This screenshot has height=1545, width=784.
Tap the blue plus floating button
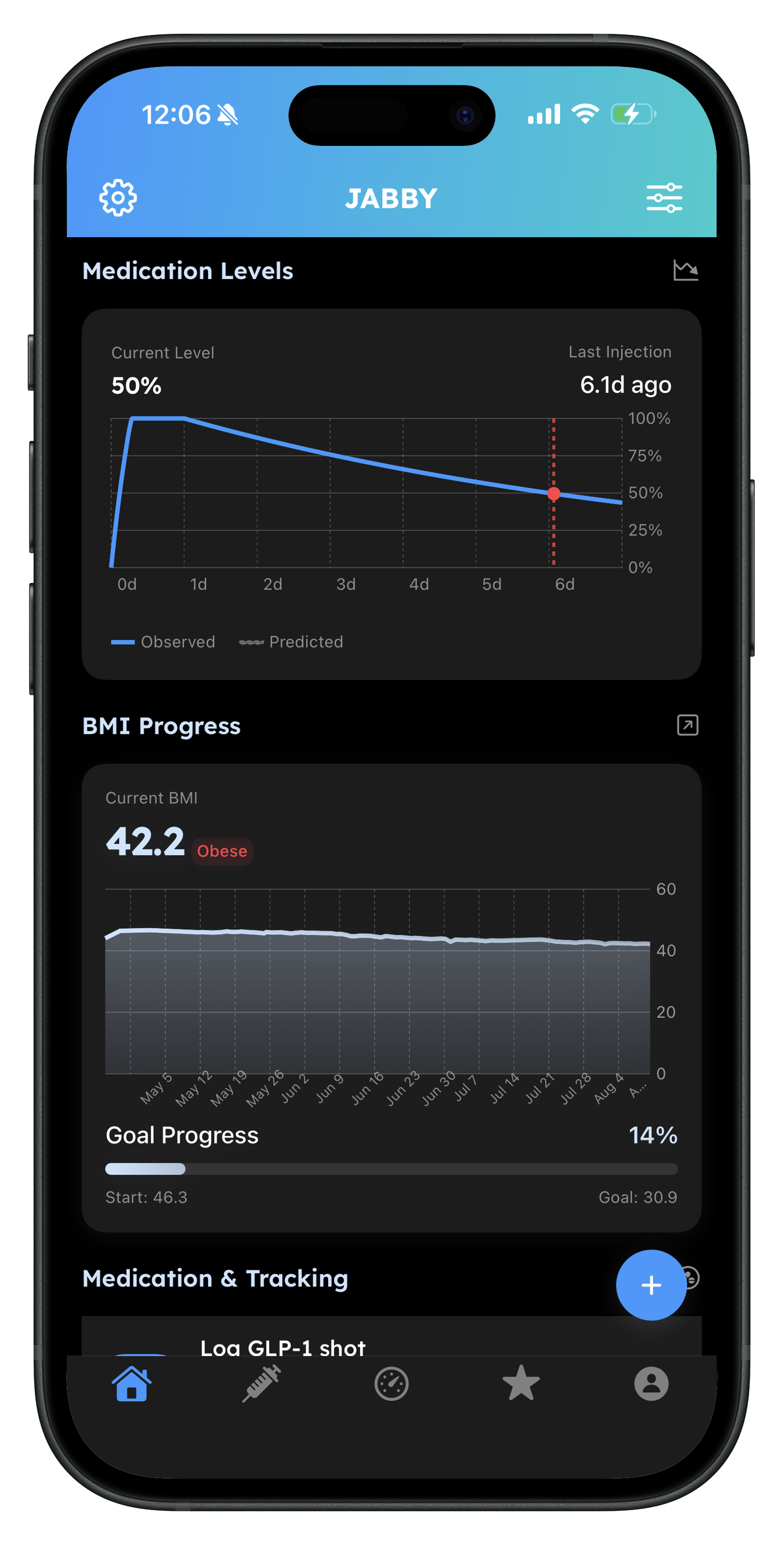tap(651, 1285)
